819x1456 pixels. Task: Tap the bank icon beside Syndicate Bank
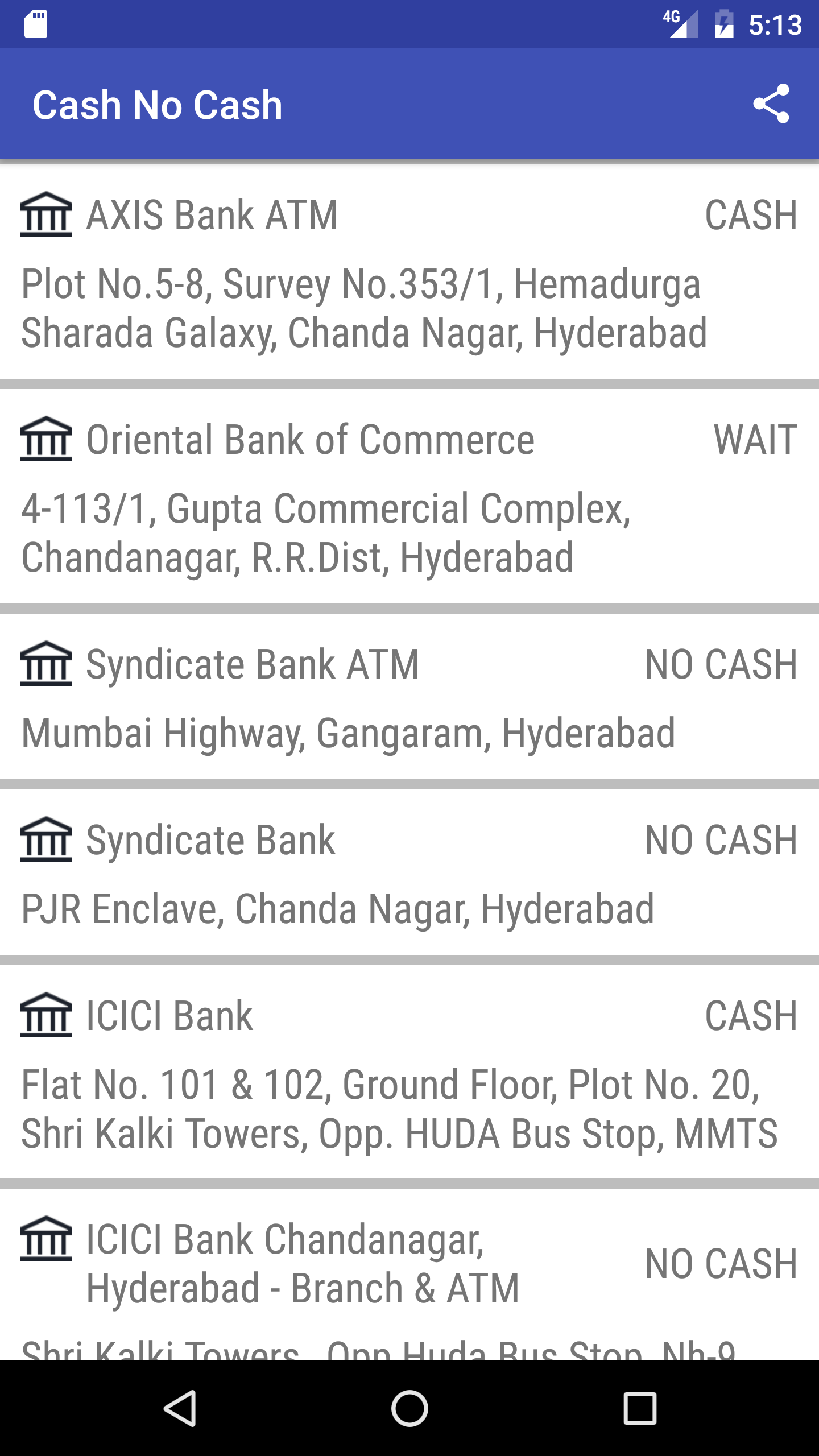coord(46,840)
